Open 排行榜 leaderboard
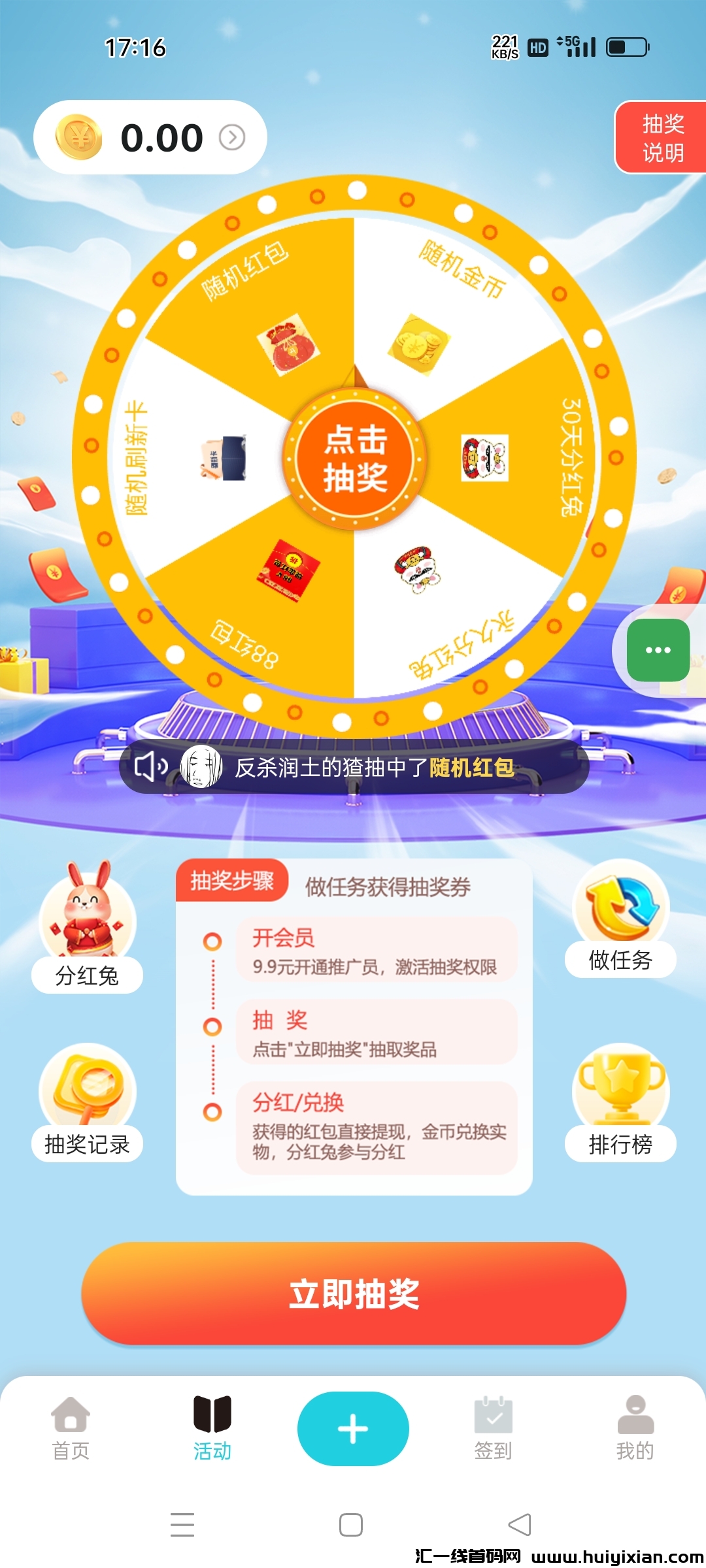Screen dimensions: 706x1568 [x=620, y=1103]
